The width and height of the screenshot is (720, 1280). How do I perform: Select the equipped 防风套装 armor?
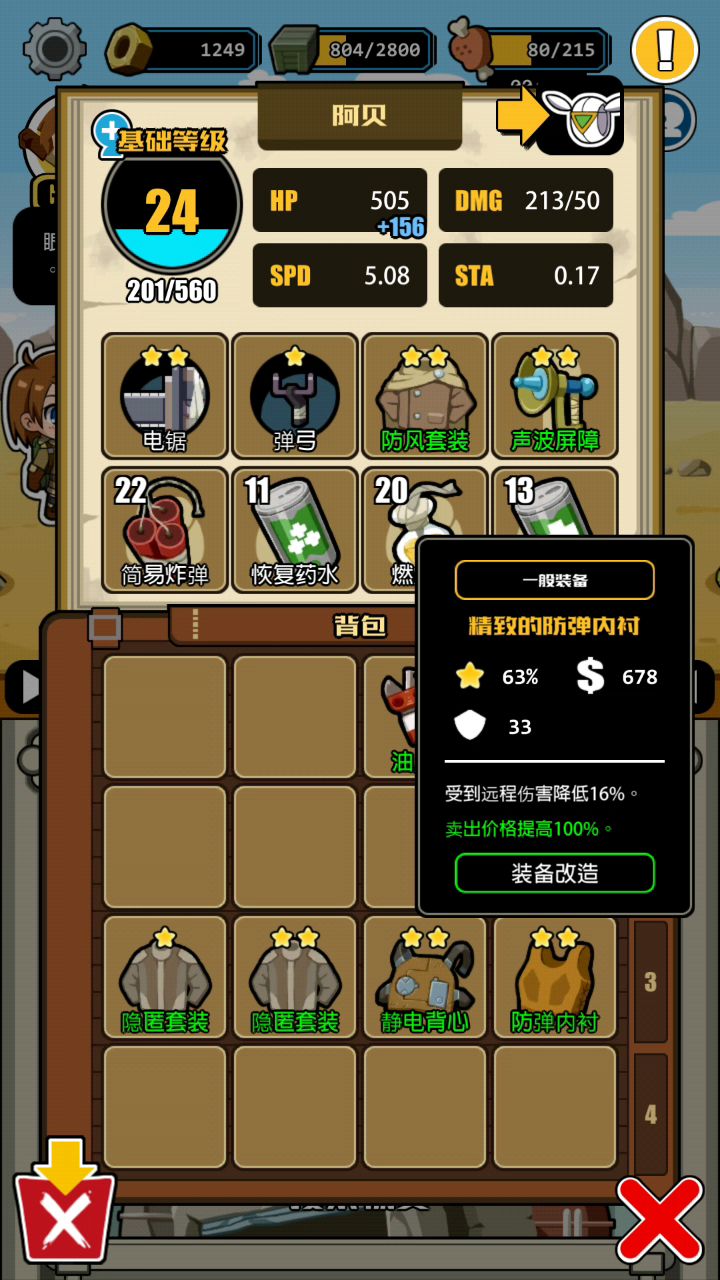(425, 396)
